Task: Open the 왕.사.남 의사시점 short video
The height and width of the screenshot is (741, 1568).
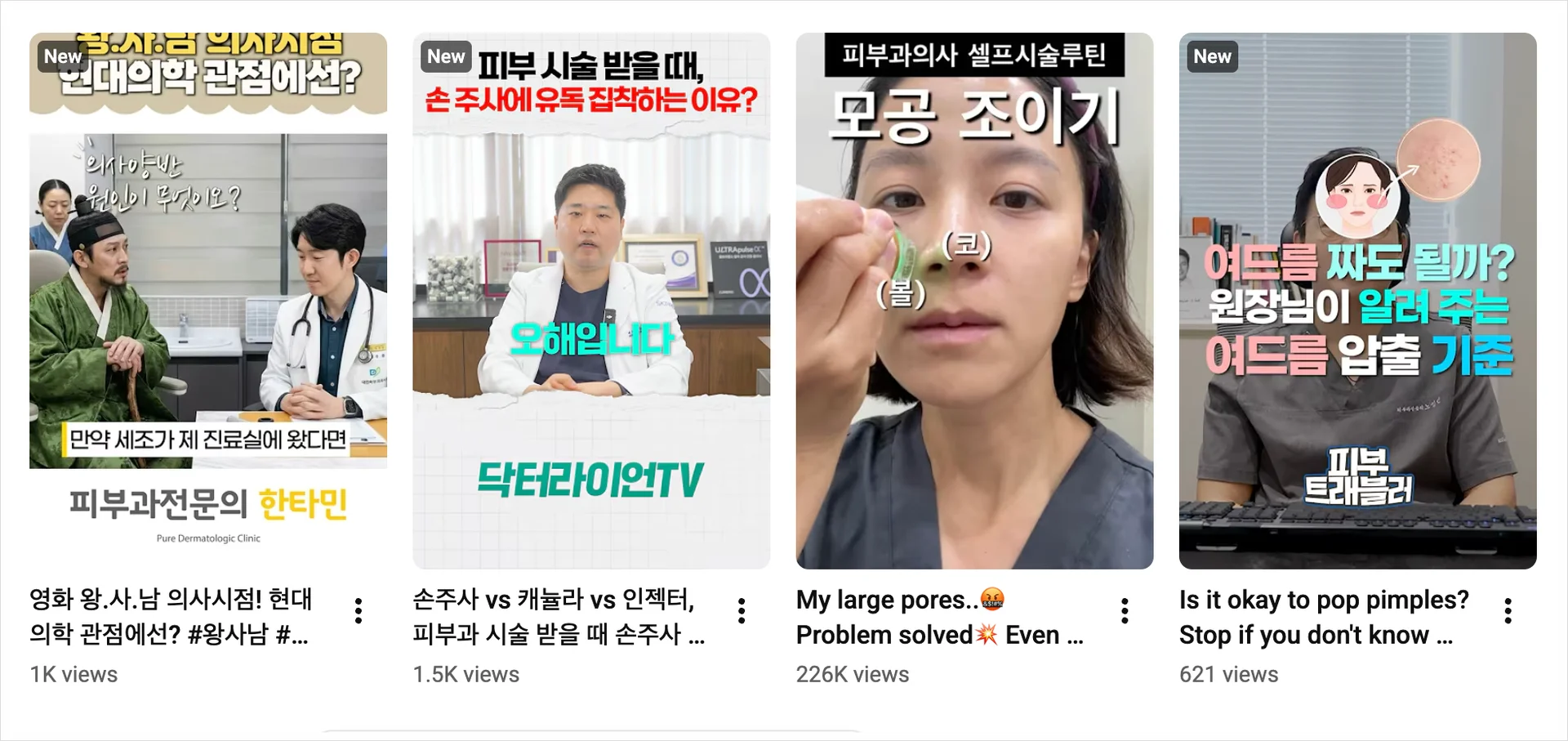Action: click(x=207, y=301)
